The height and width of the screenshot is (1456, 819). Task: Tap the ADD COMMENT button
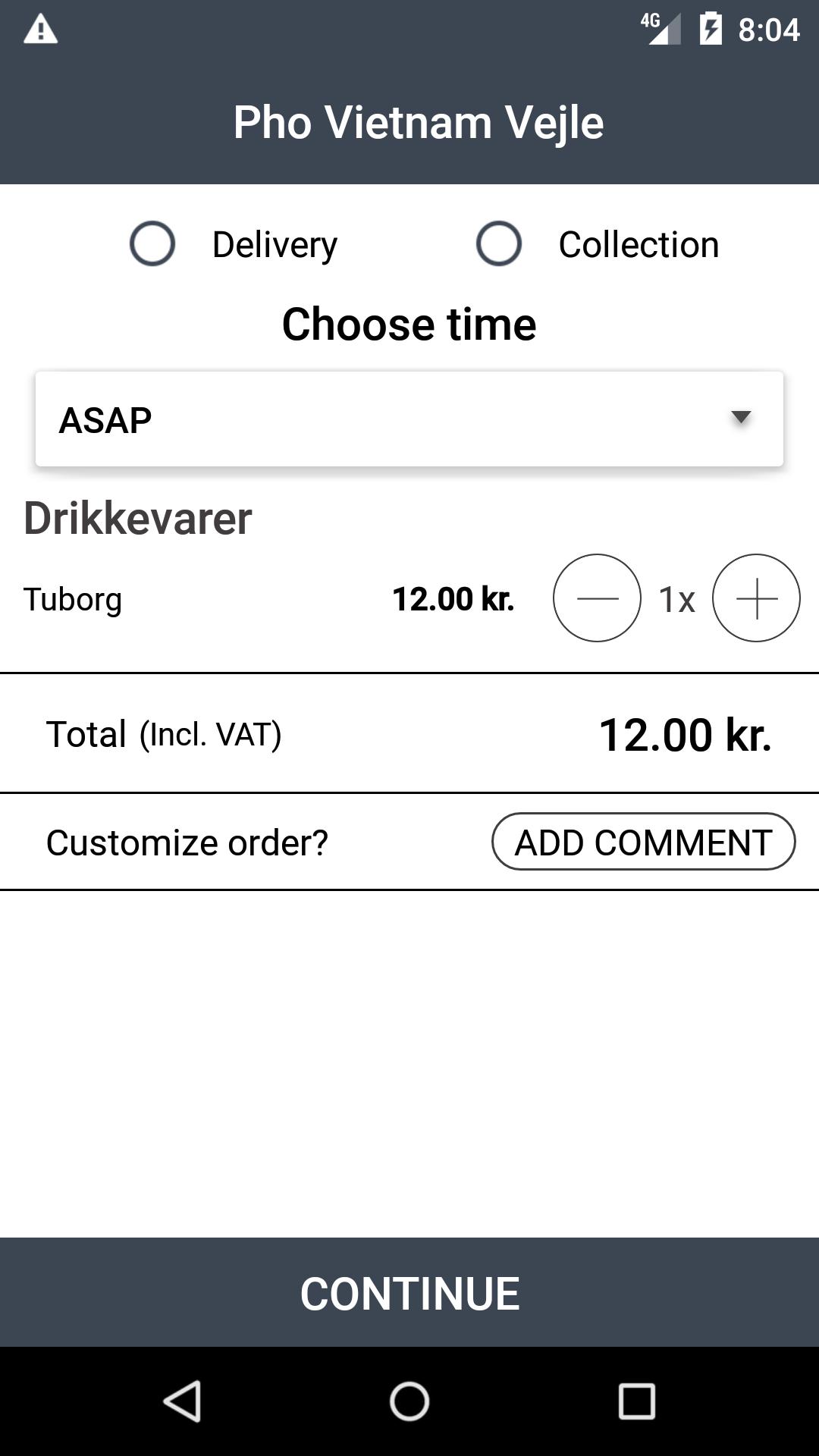tap(643, 842)
